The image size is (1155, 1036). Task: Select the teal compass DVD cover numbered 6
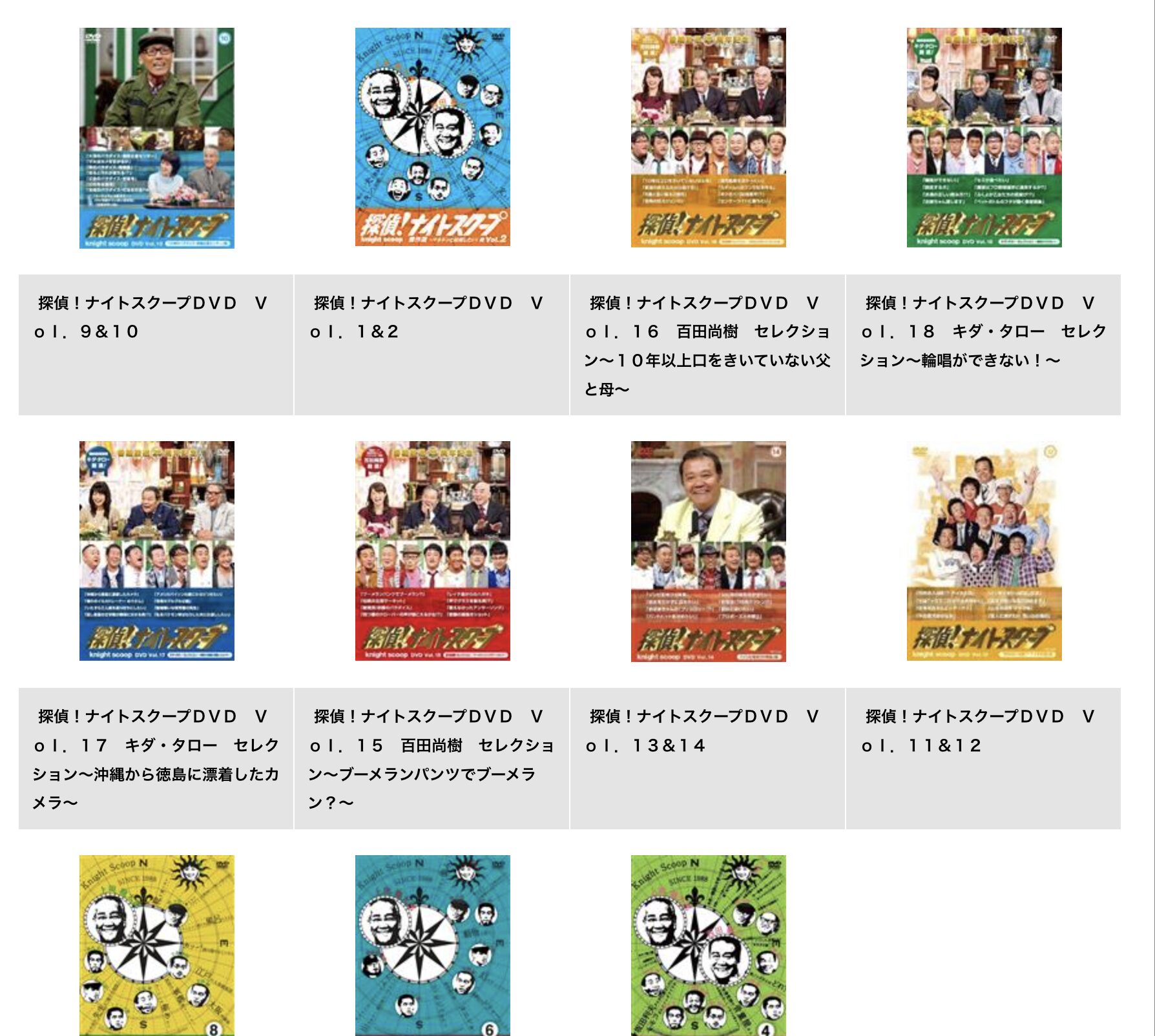tap(432, 946)
